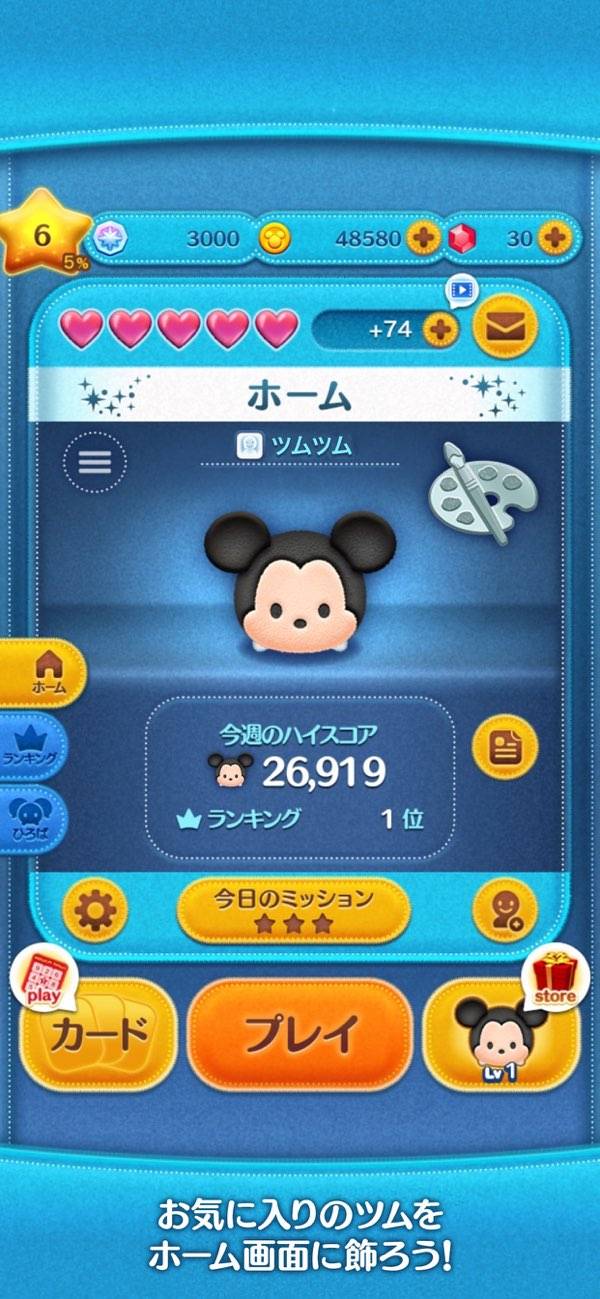Open the score record document icon

coord(505,747)
